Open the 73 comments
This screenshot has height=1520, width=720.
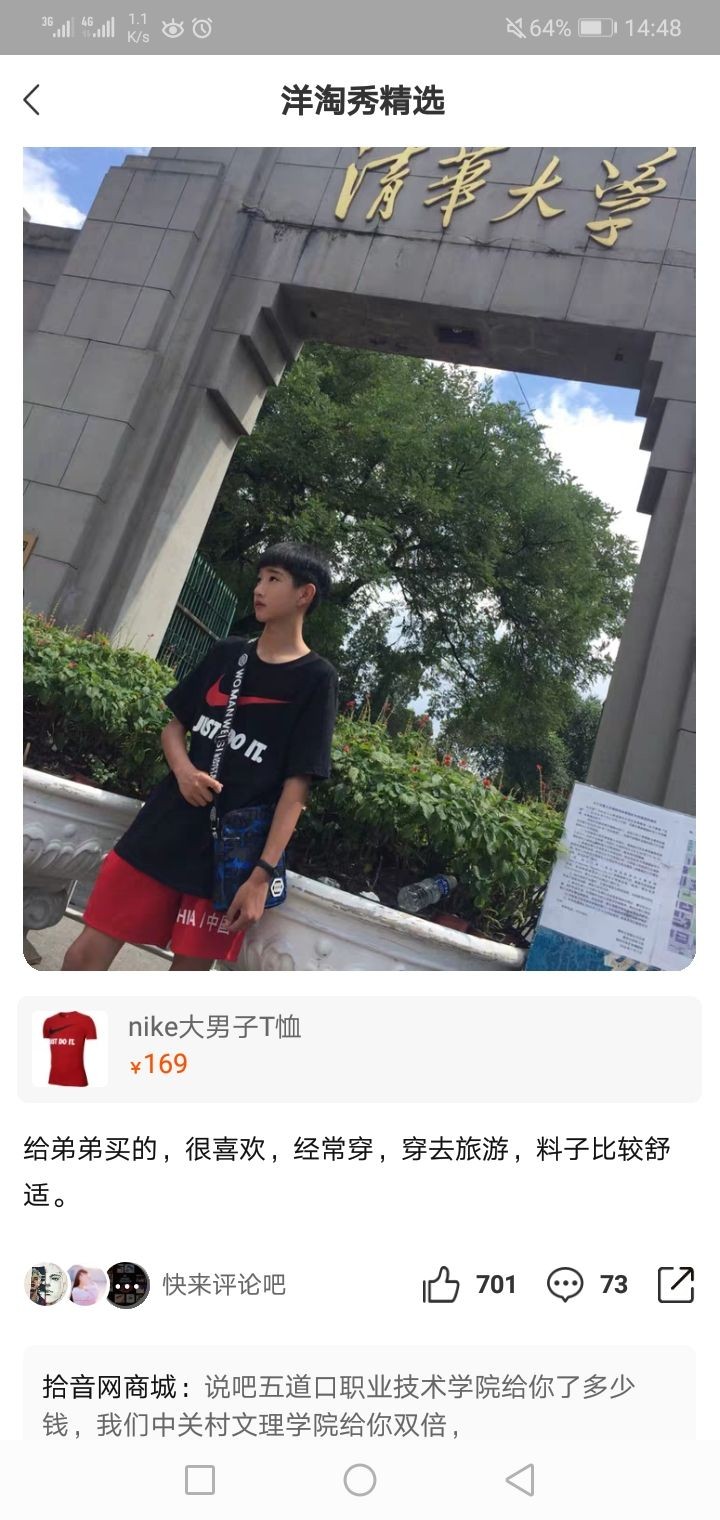tap(565, 1284)
